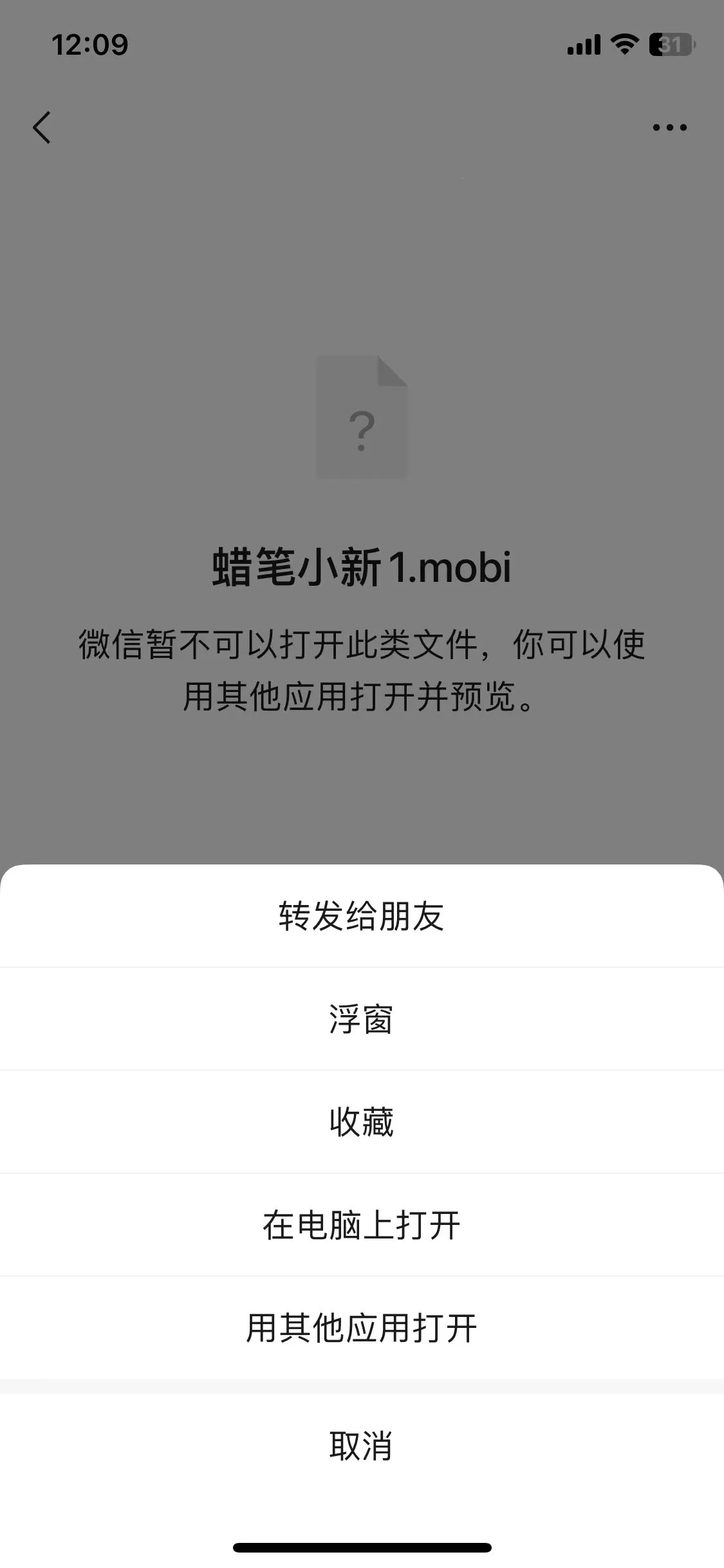Tap the clock showing 12:09
Image resolution: width=724 pixels, height=1568 pixels.
[x=90, y=44]
